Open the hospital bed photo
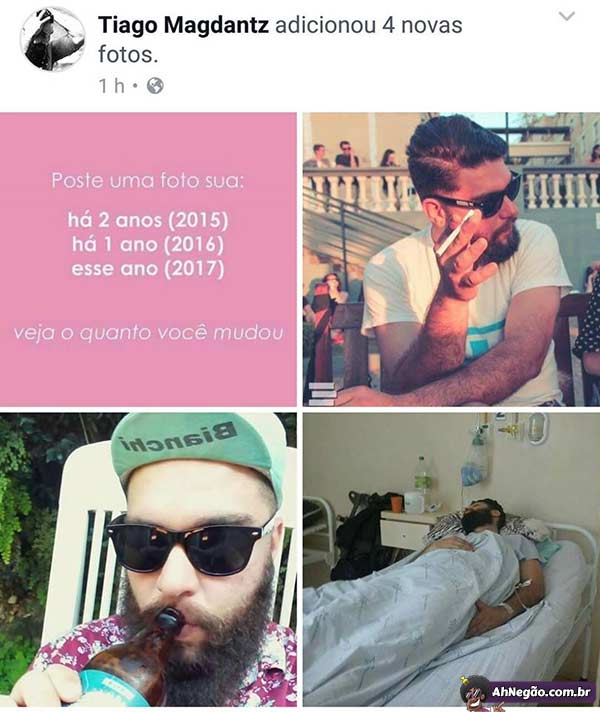This screenshot has width=600, height=712. 451,559
